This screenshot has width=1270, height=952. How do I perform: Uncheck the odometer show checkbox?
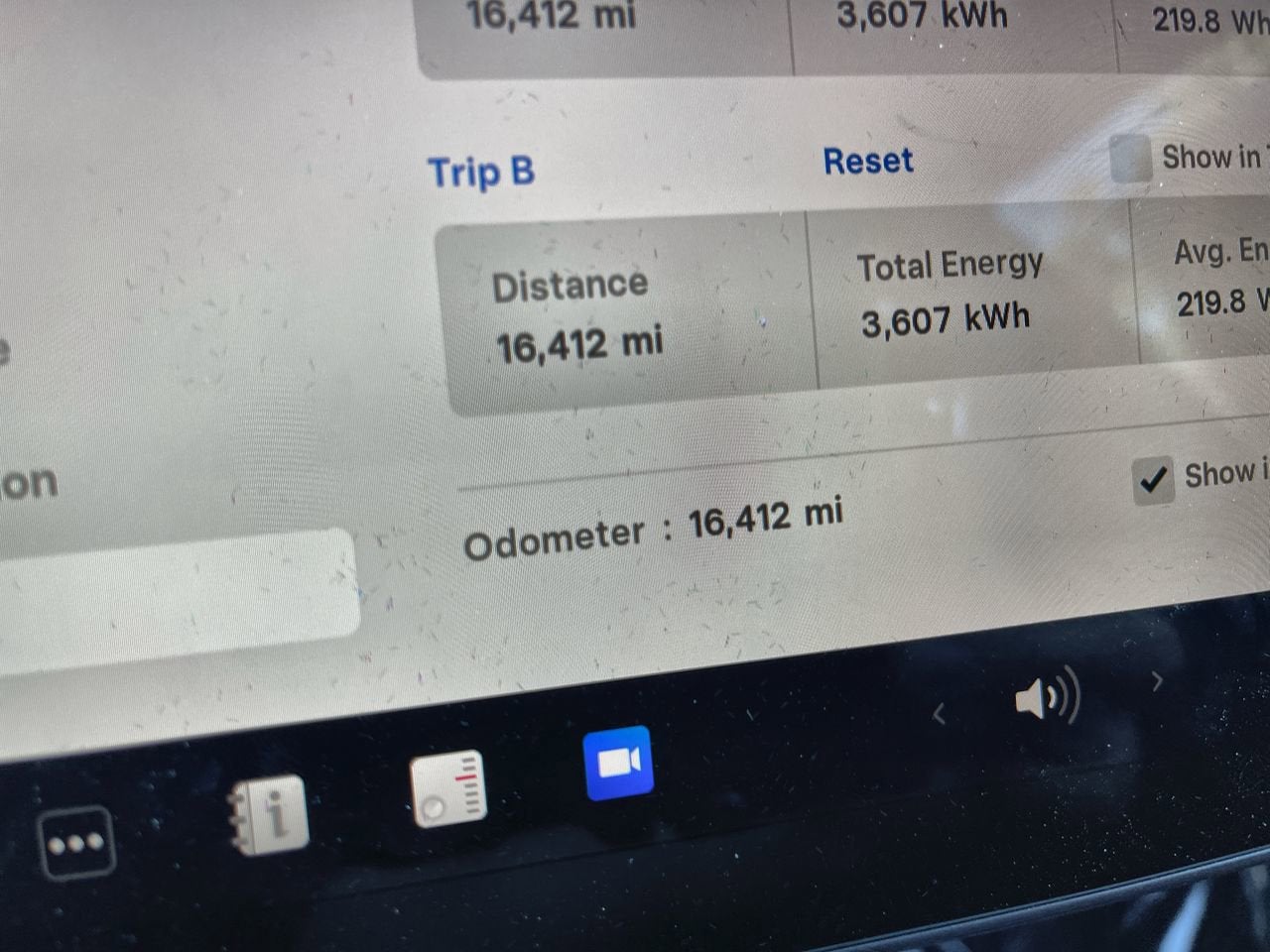(1152, 481)
